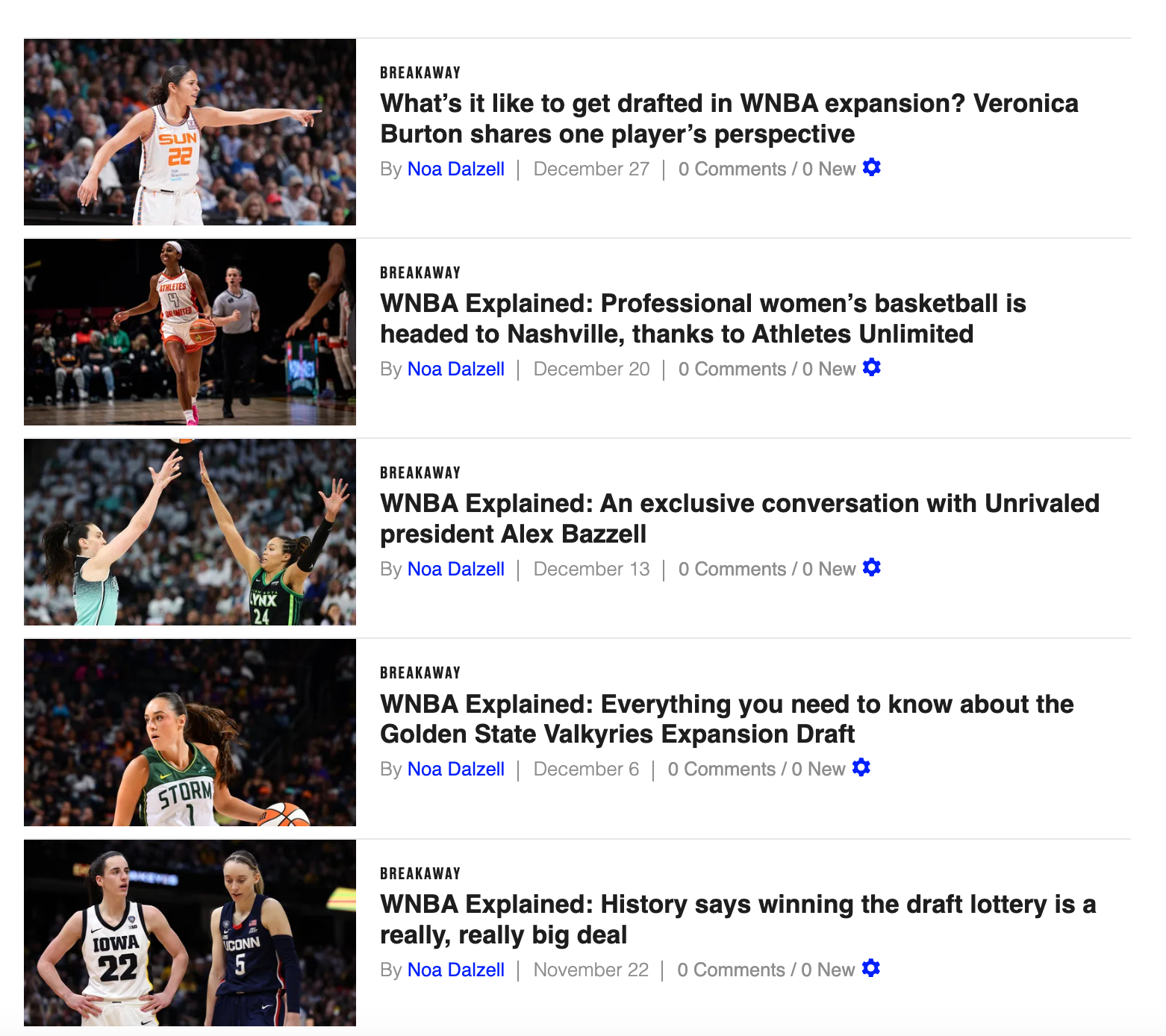Screen dimensions: 1166x1036
Task: Tap the Lynx game photo thumbnail
Action: [190, 532]
